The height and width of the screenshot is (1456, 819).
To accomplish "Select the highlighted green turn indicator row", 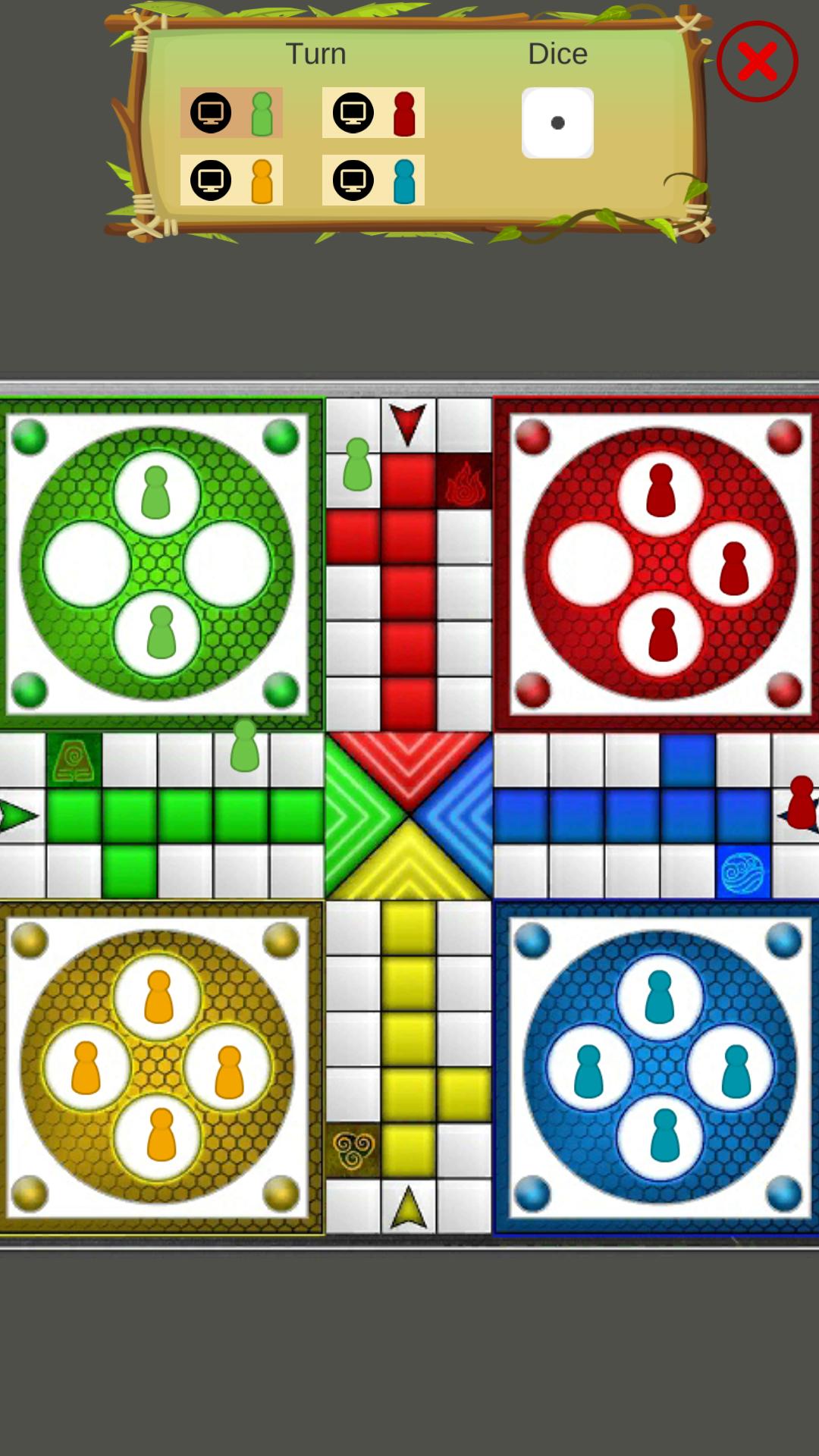I will click(231, 111).
